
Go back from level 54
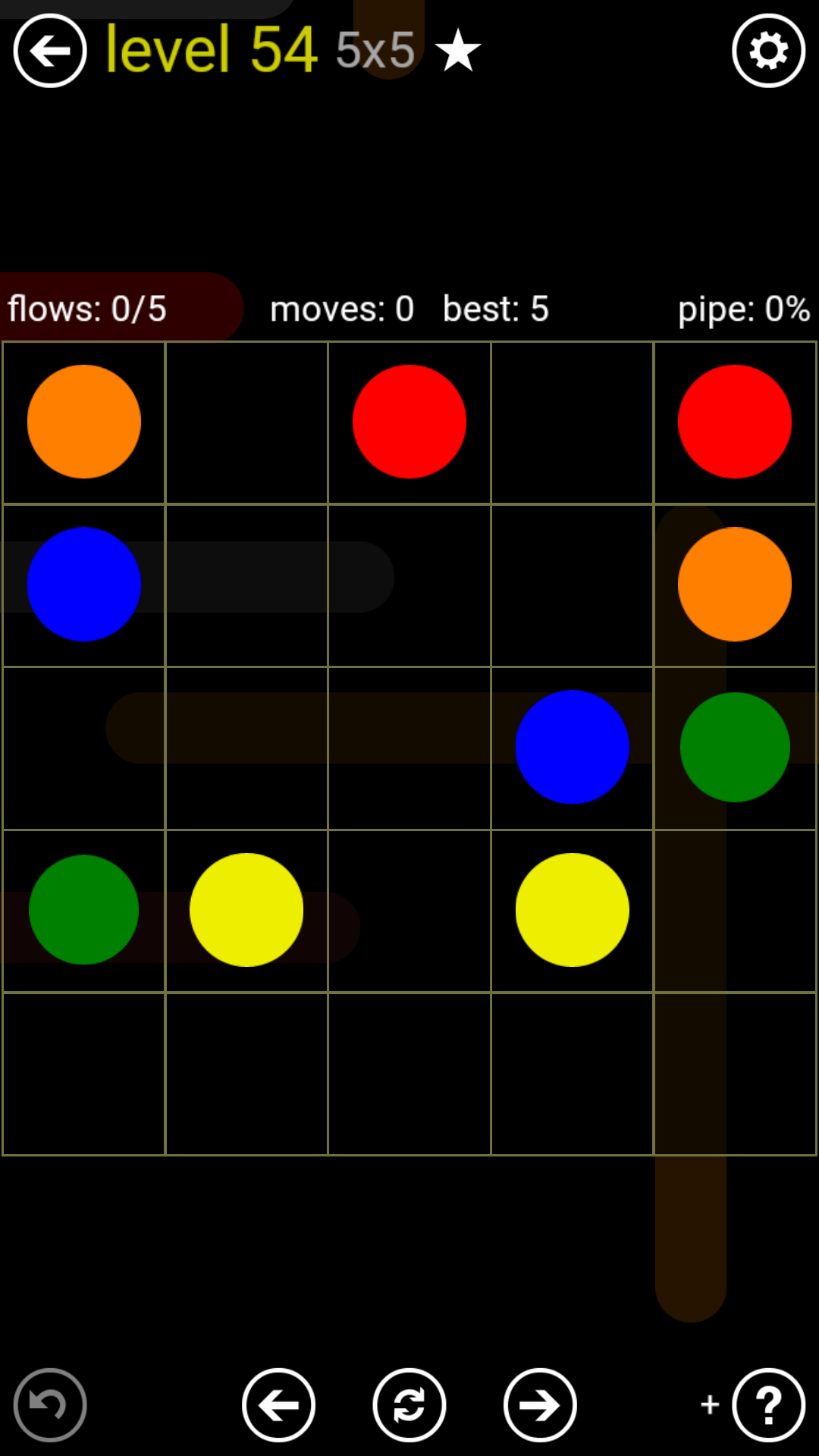[50, 51]
